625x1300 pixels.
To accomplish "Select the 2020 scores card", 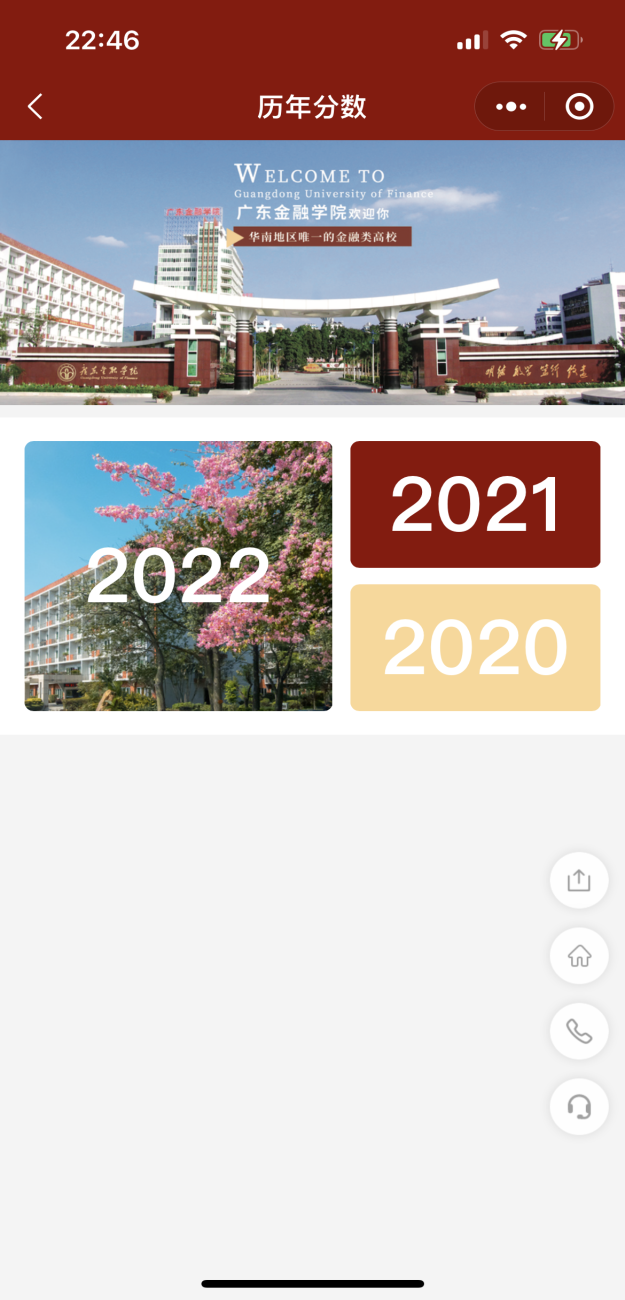I will click(475, 647).
